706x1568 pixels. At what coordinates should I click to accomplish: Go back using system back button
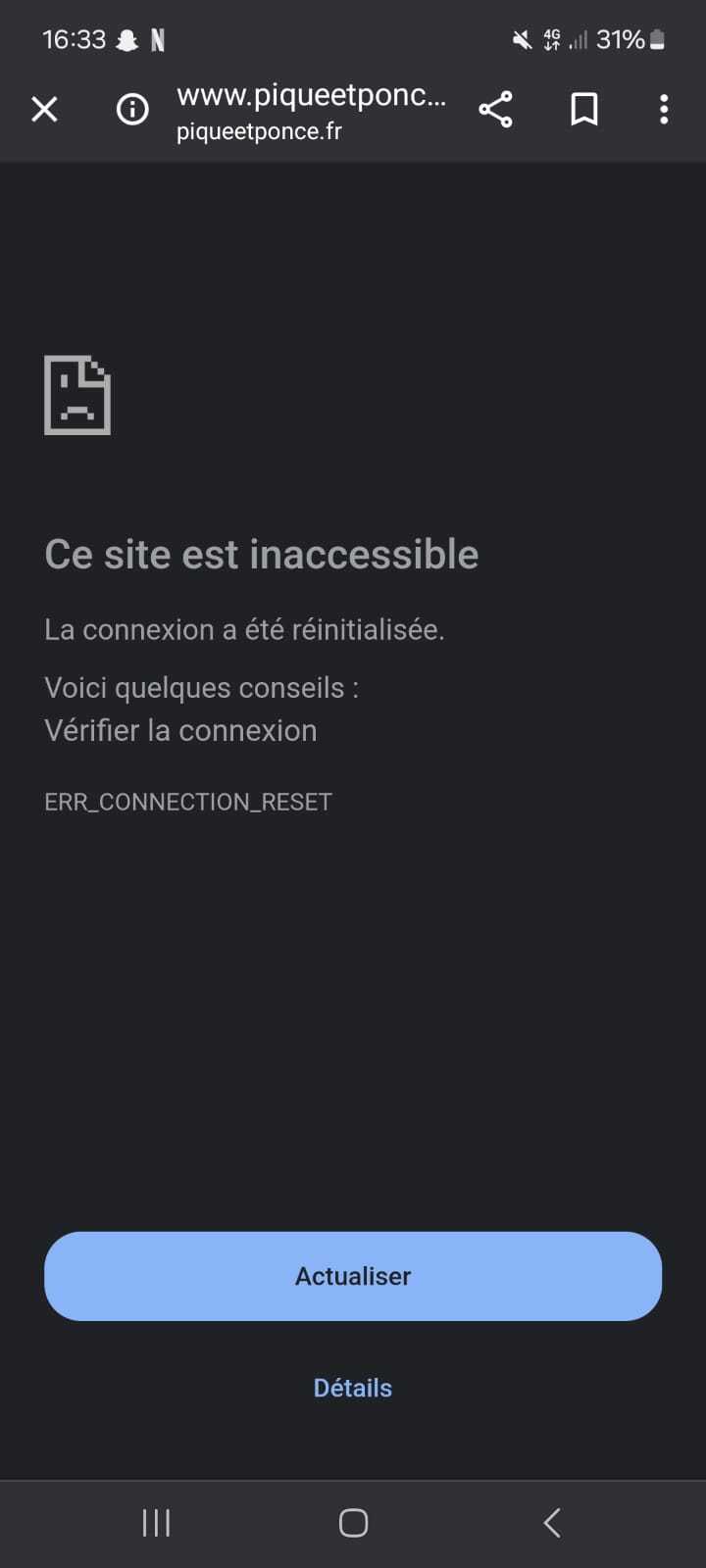pyautogui.click(x=552, y=1522)
